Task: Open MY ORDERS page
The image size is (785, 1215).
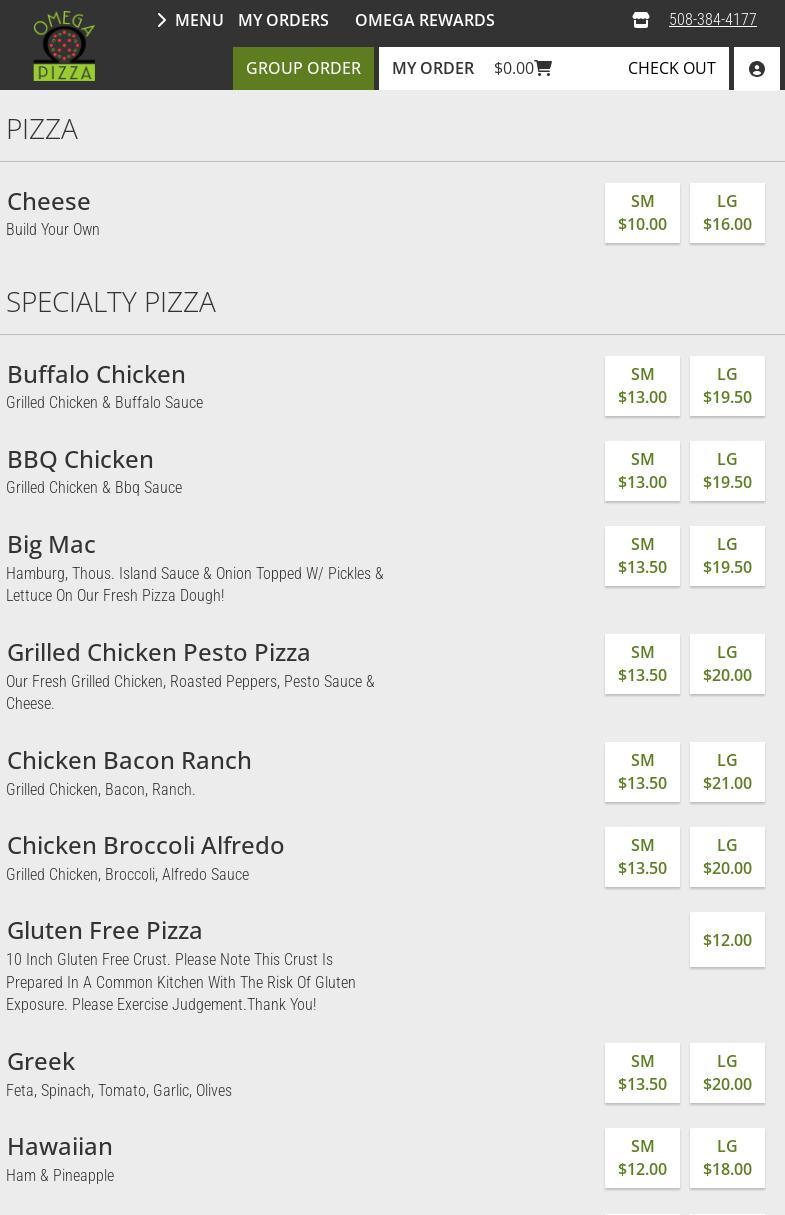Action: [x=283, y=20]
